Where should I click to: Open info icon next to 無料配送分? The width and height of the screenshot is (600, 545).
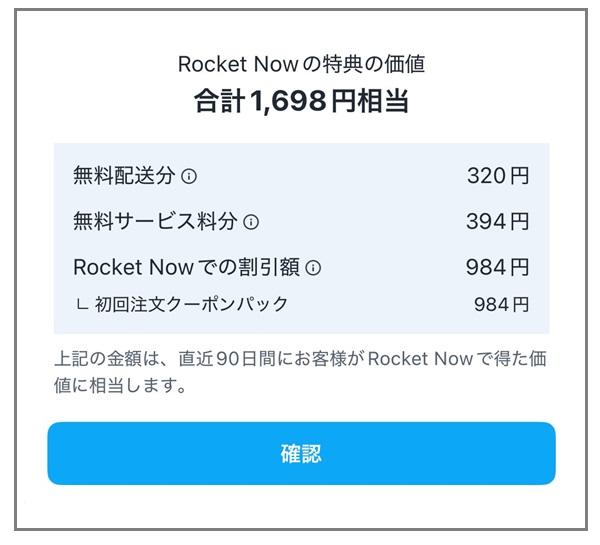[x=189, y=177]
